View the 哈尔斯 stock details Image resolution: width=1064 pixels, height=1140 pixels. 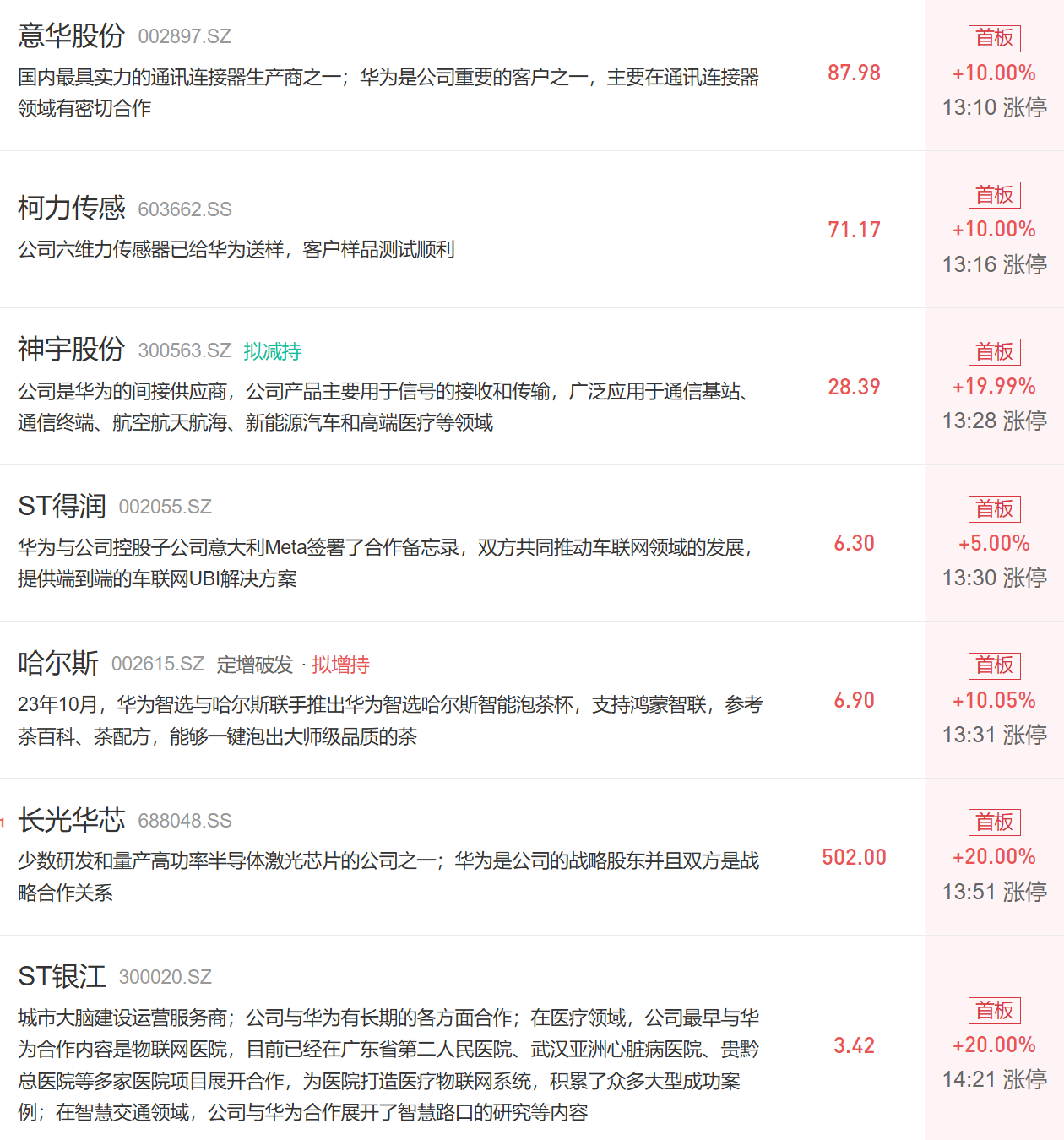pos(532,700)
